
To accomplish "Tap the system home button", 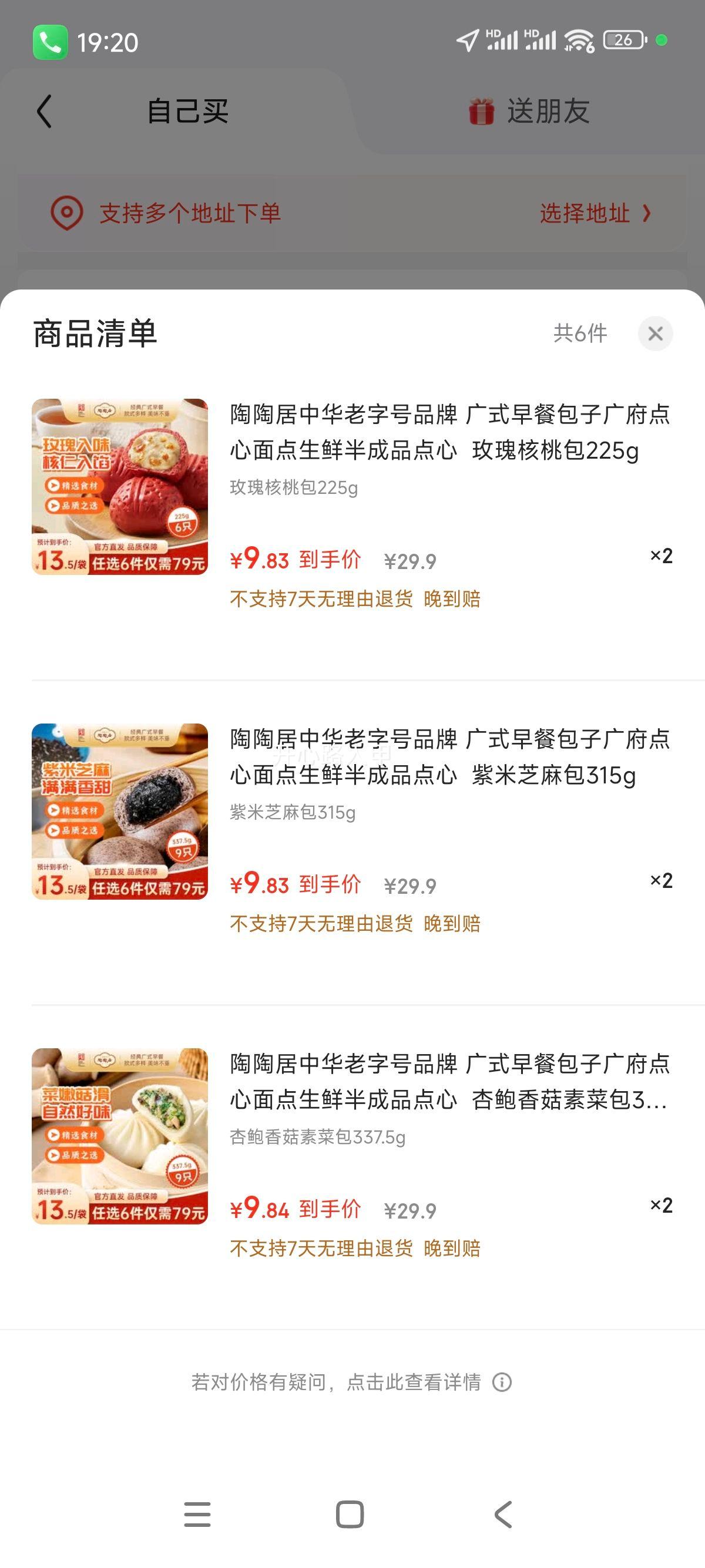I will 350,1515.
